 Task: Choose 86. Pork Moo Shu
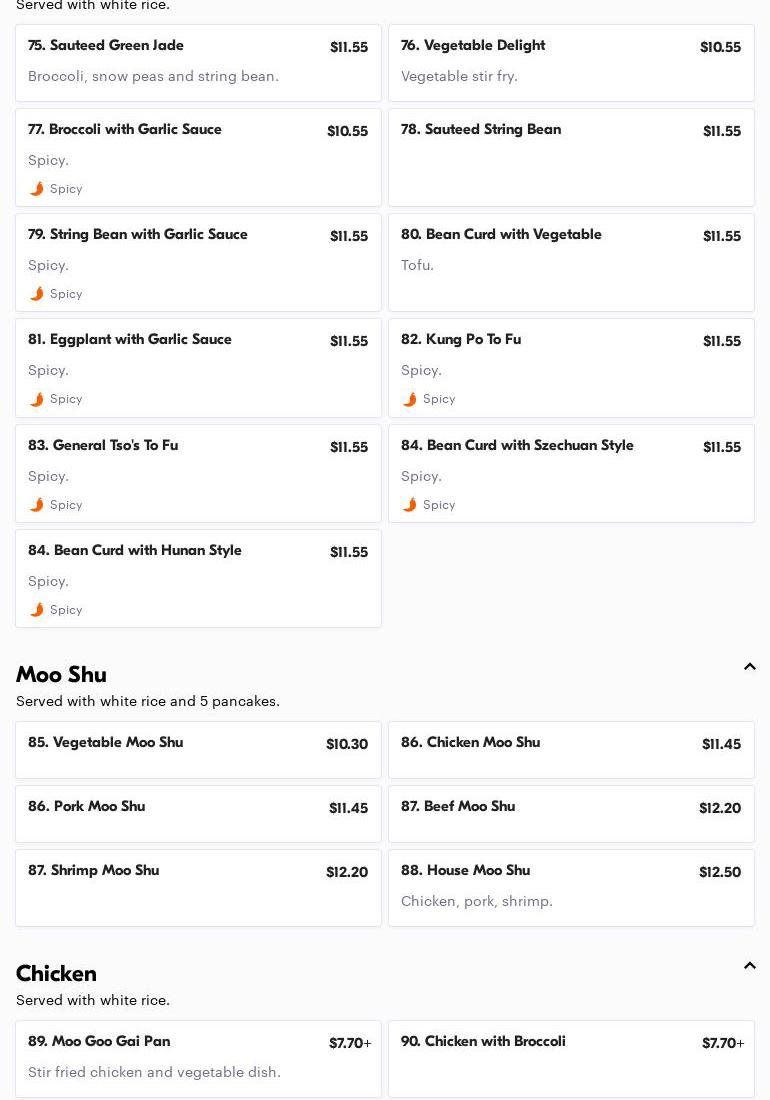[x=198, y=813]
